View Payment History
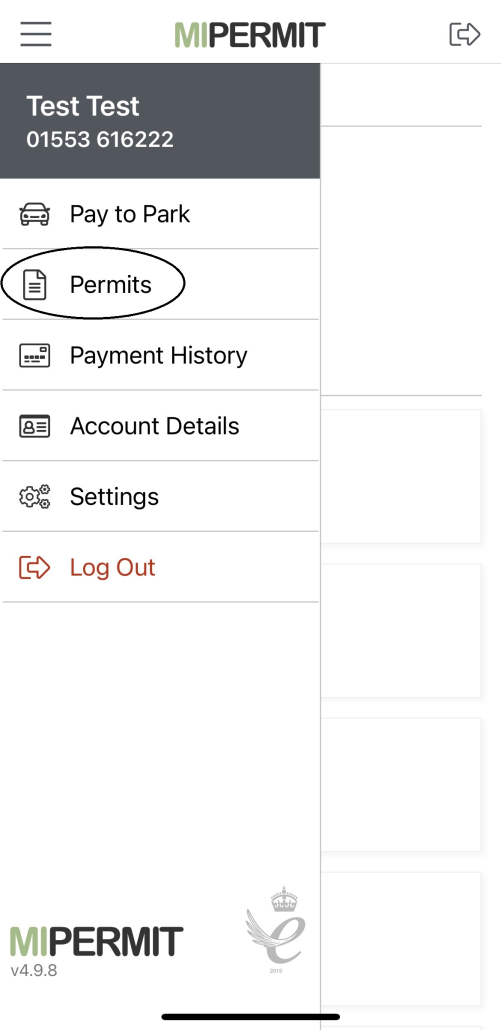Screen dimensions: 501x1030 click(x=160, y=355)
